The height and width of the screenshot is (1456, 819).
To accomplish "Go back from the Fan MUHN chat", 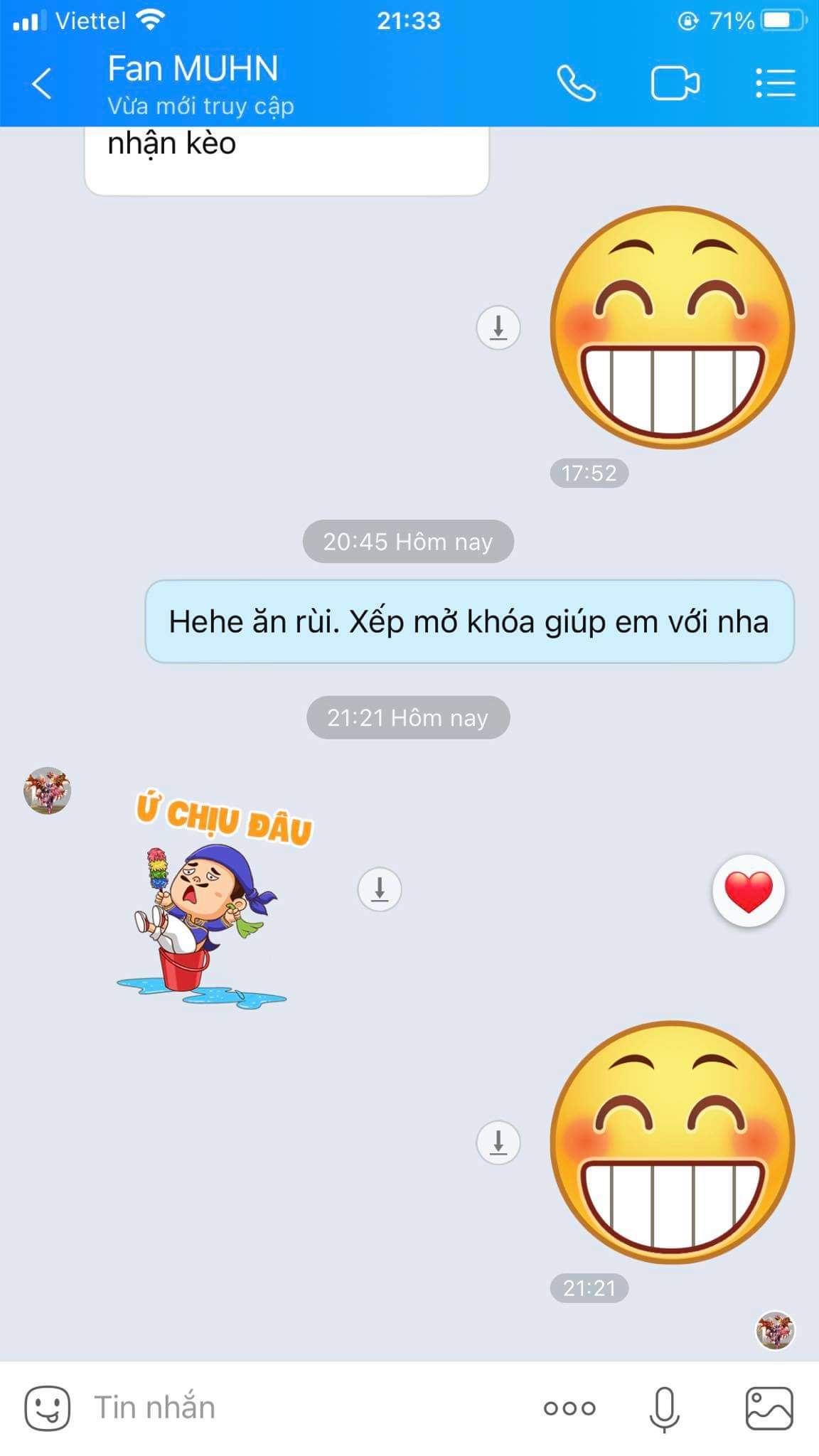I will click(43, 84).
